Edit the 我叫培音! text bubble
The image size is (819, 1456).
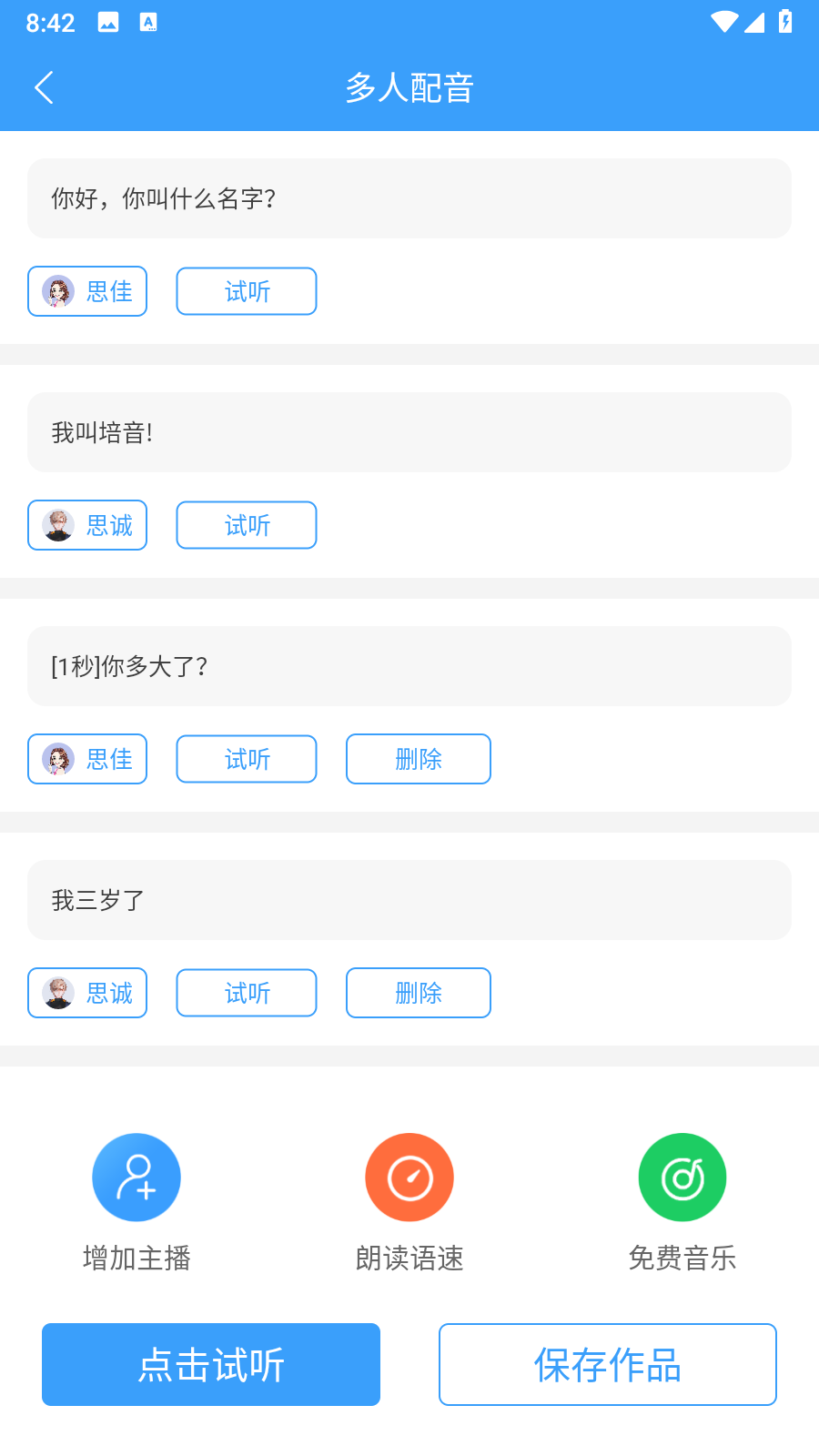click(409, 432)
